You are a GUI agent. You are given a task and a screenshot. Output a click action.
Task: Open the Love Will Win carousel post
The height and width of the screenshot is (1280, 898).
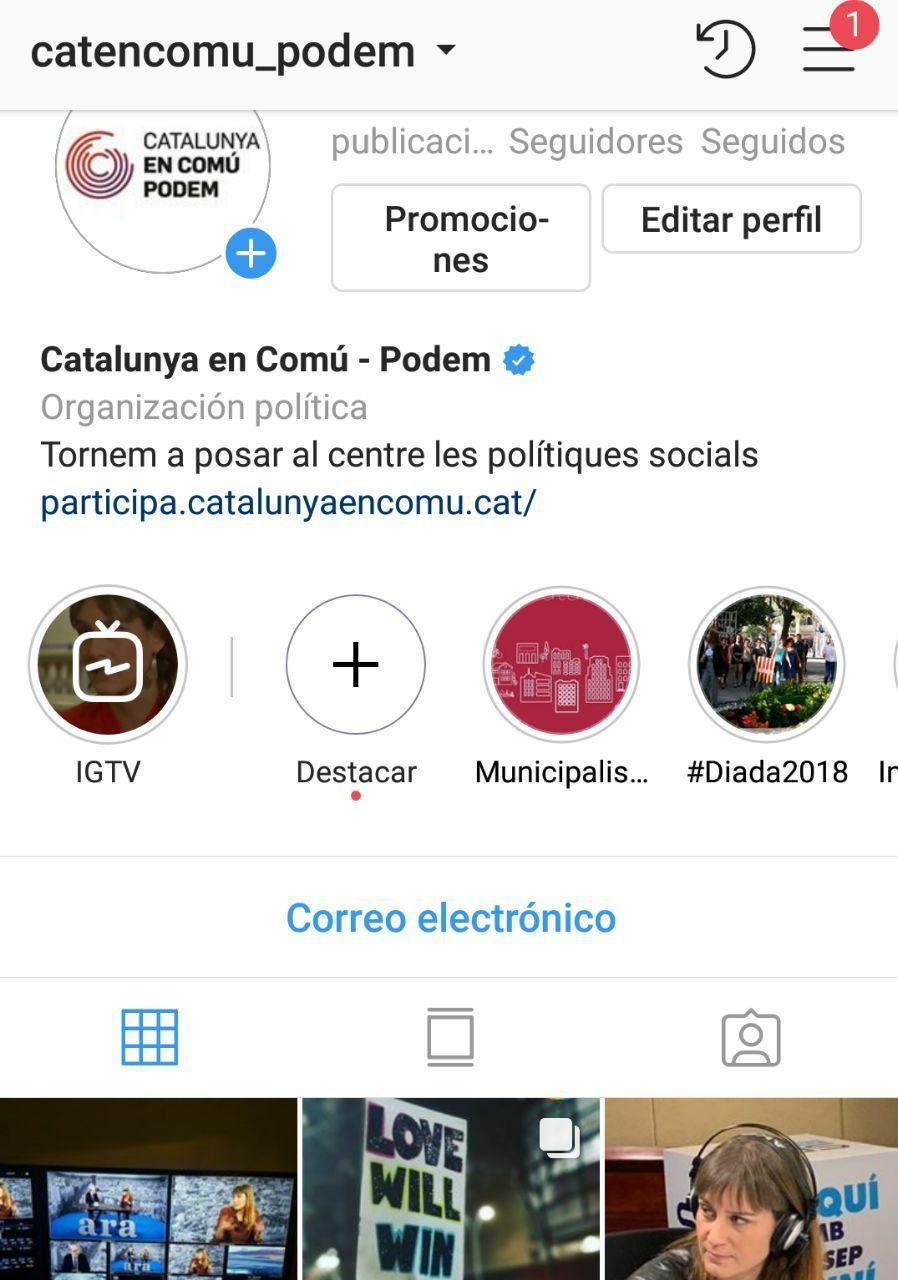pyautogui.click(x=450, y=1189)
